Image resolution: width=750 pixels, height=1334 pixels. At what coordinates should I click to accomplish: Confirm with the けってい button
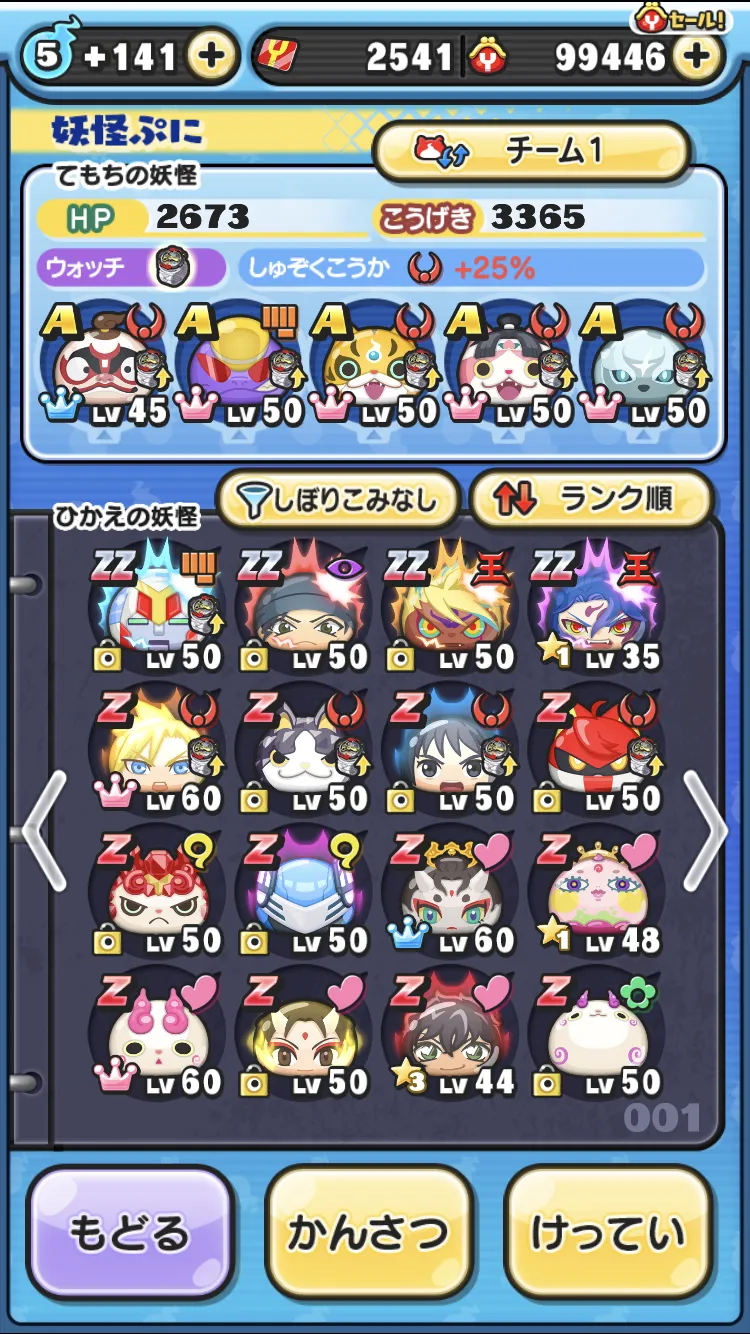coord(608,1233)
